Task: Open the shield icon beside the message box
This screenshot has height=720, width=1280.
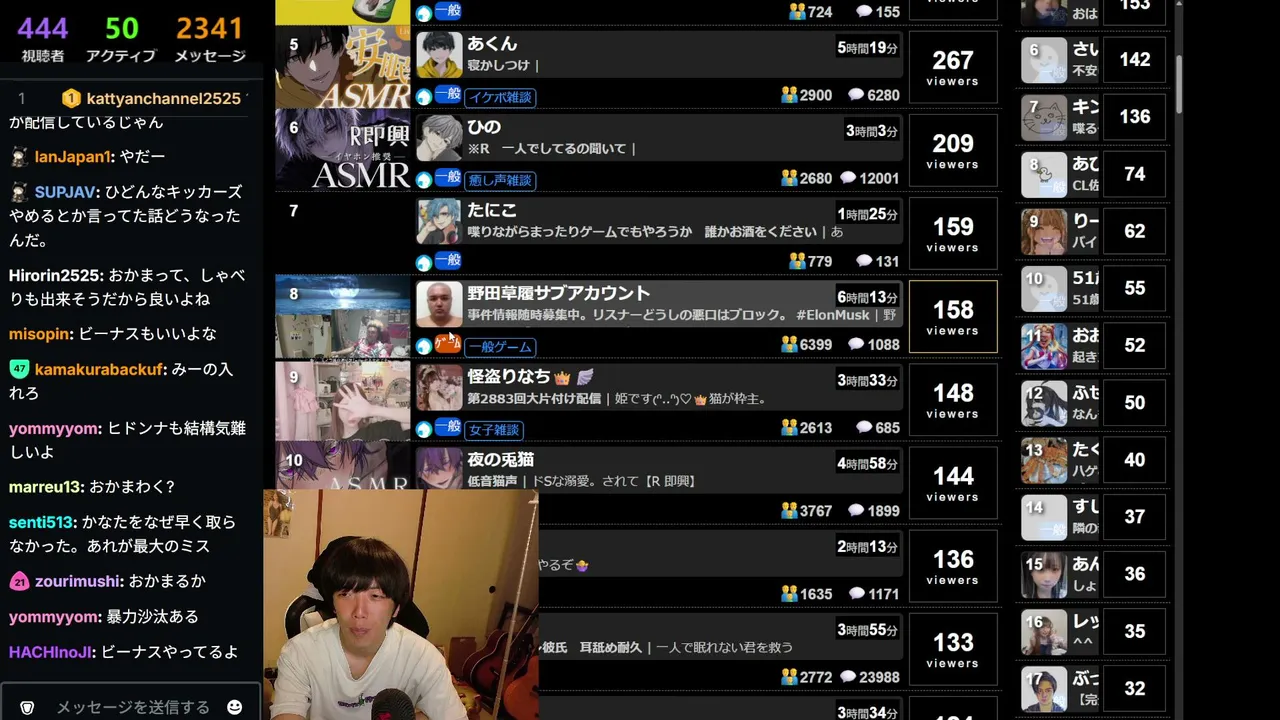Action: pos(27,707)
